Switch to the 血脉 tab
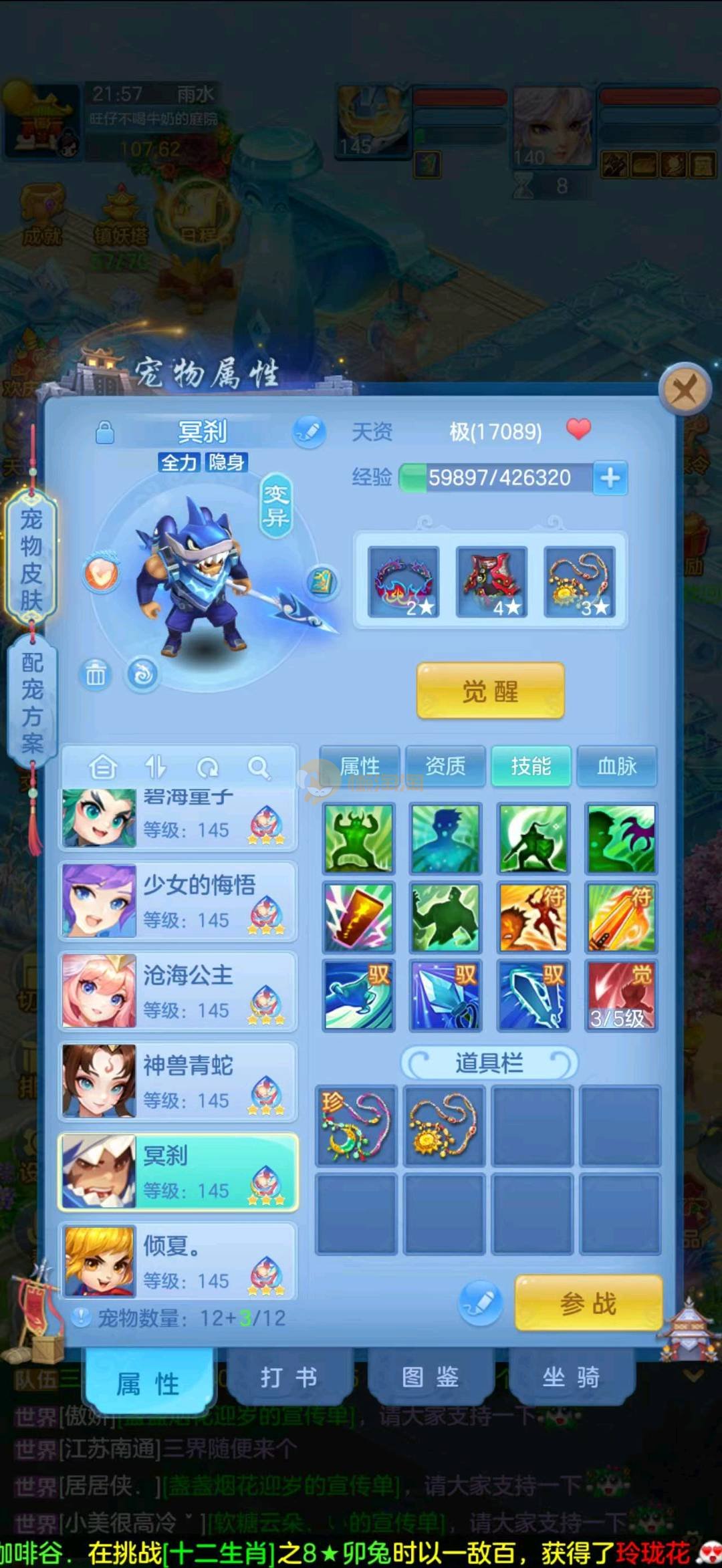 pos(616,766)
